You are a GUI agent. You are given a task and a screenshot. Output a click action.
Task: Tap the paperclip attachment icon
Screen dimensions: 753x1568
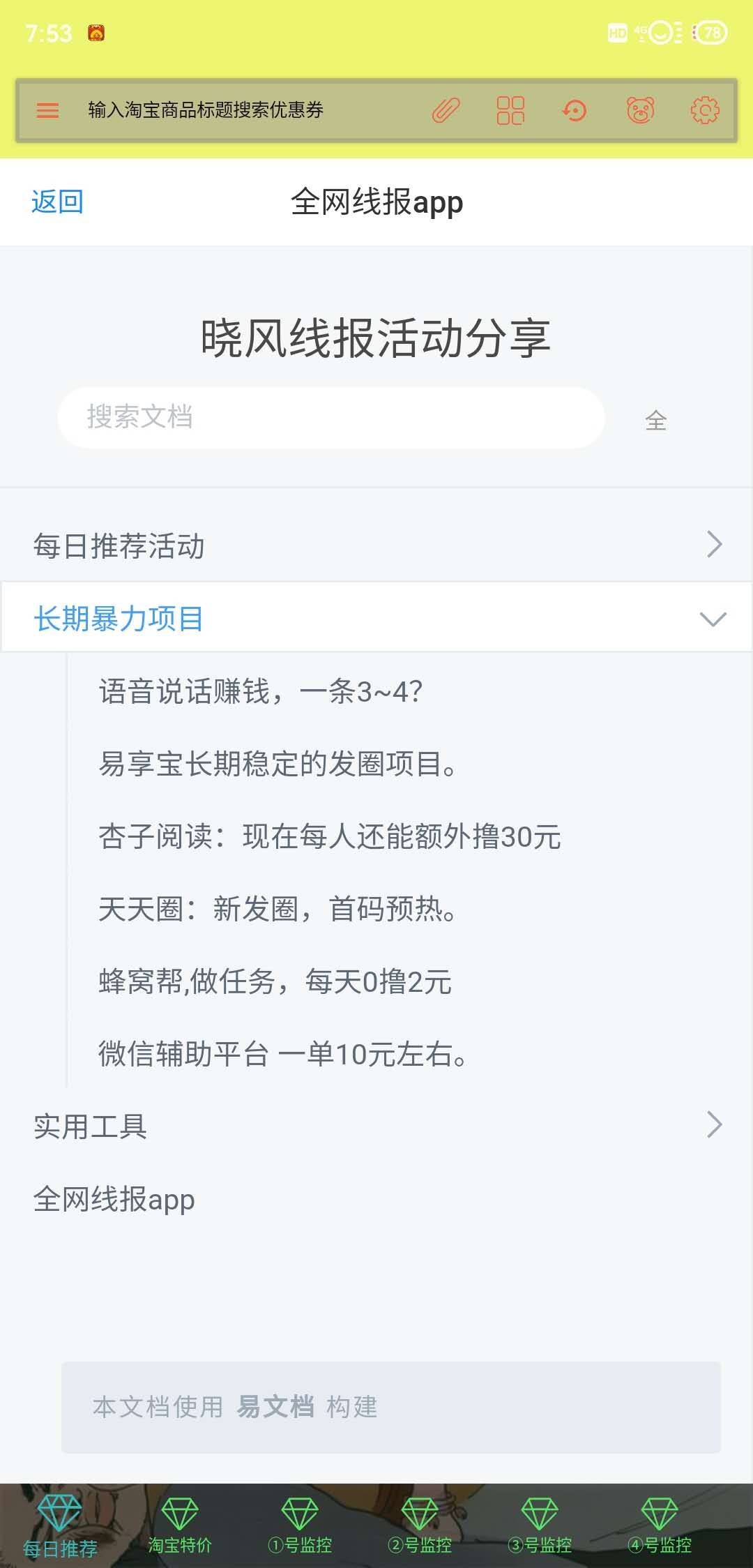point(446,110)
